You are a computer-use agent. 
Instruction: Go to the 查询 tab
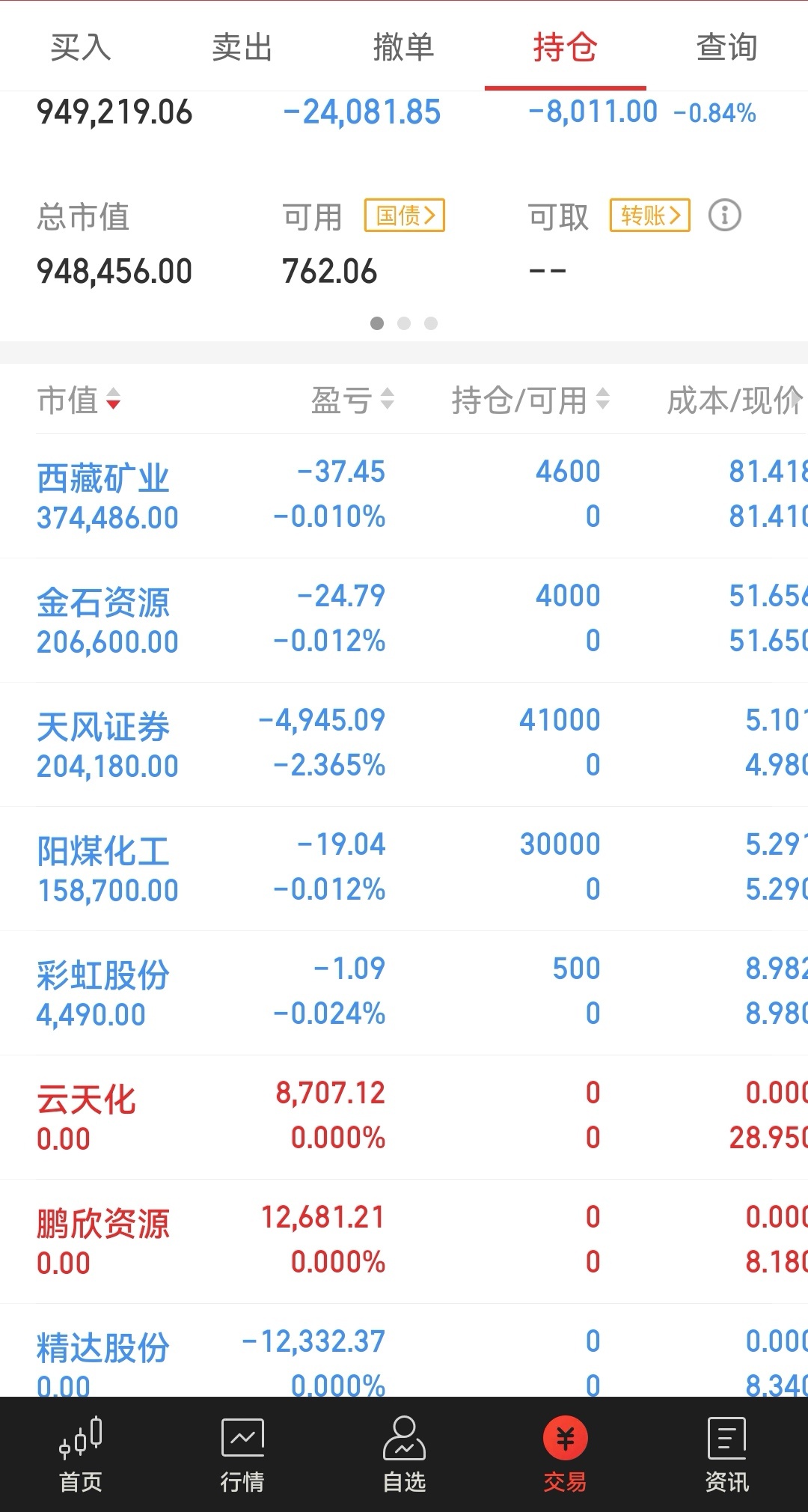[x=727, y=48]
